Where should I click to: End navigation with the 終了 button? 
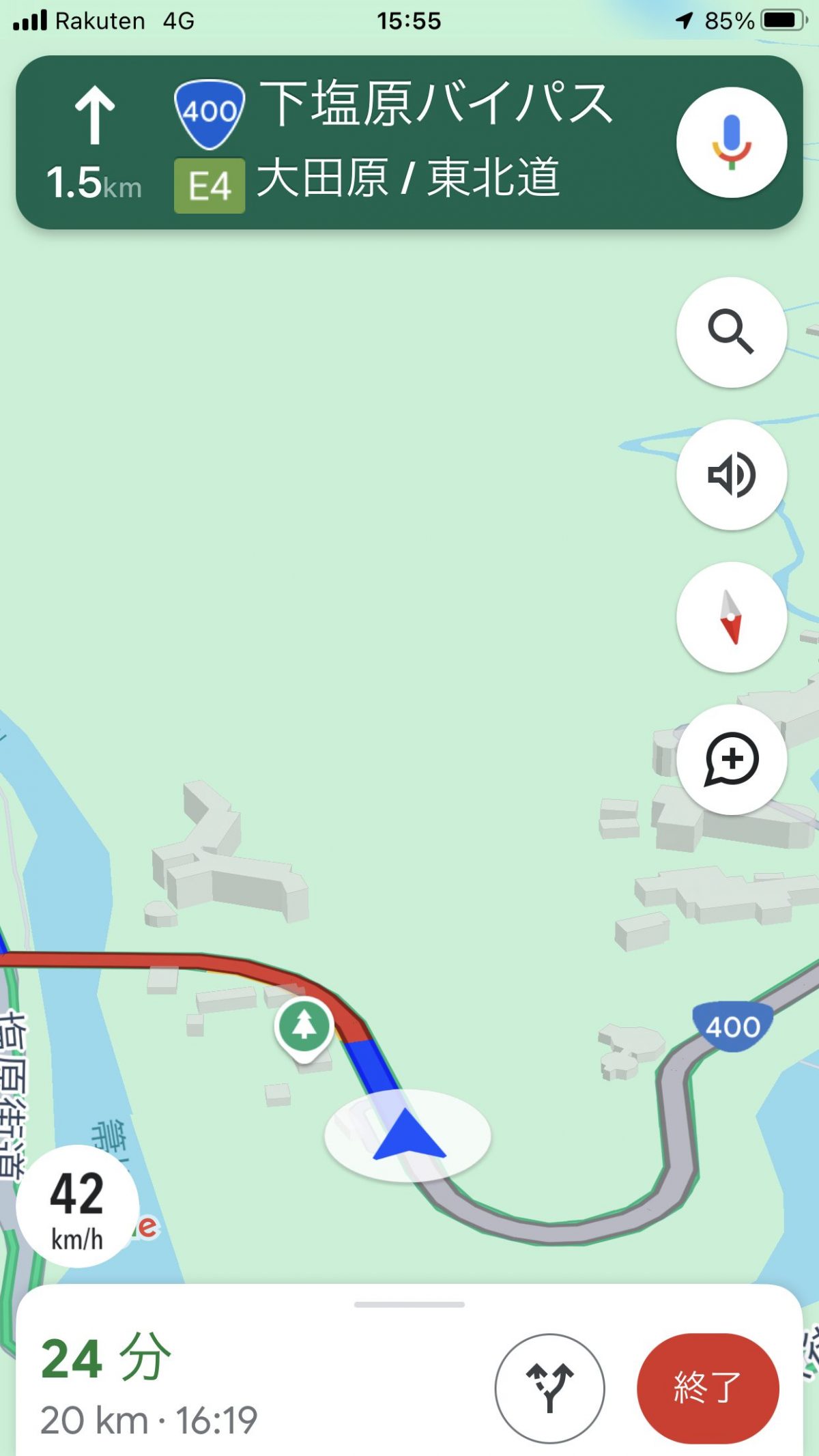pyautogui.click(x=707, y=1388)
